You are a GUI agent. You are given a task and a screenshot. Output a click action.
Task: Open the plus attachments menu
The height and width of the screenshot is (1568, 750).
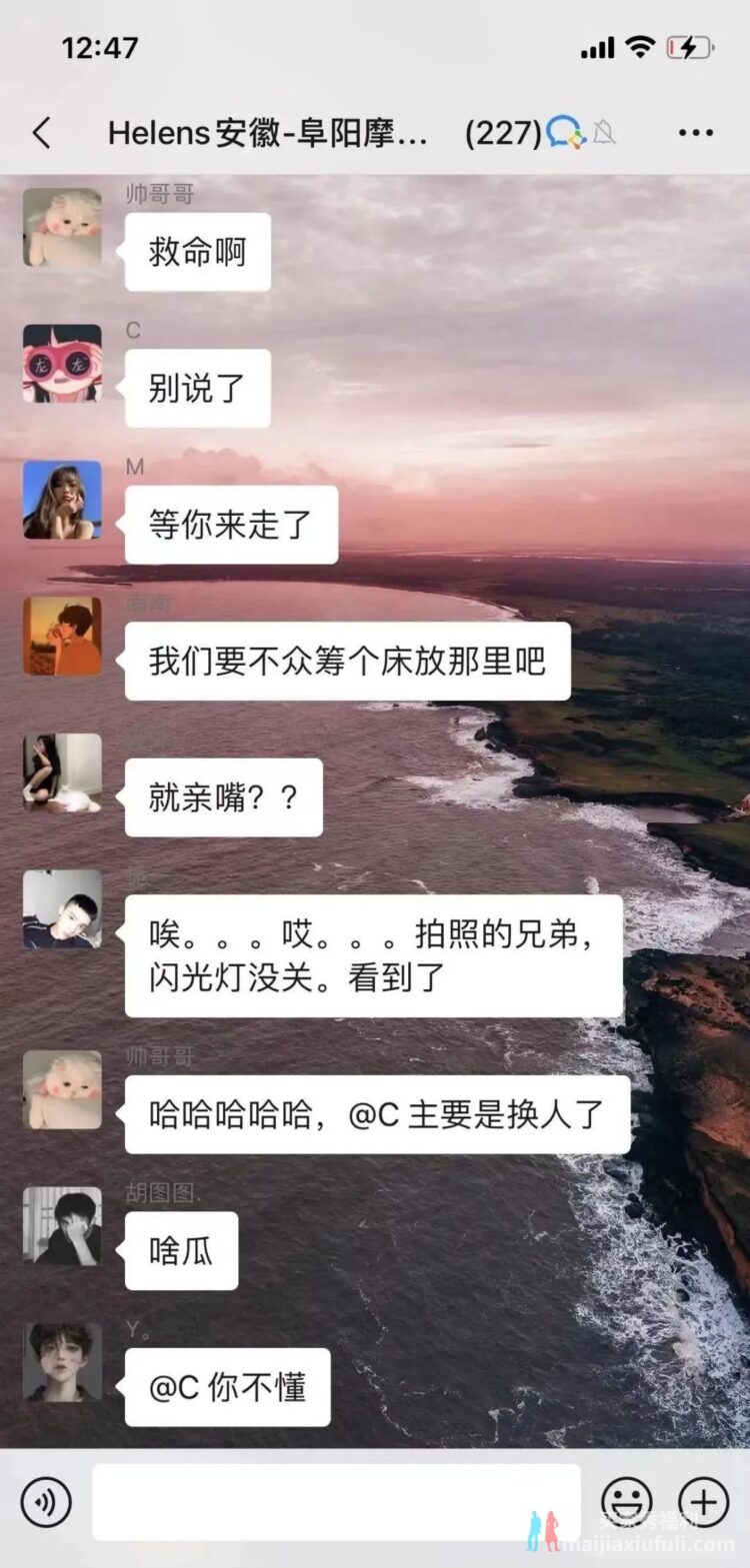click(x=703, y=1502)
